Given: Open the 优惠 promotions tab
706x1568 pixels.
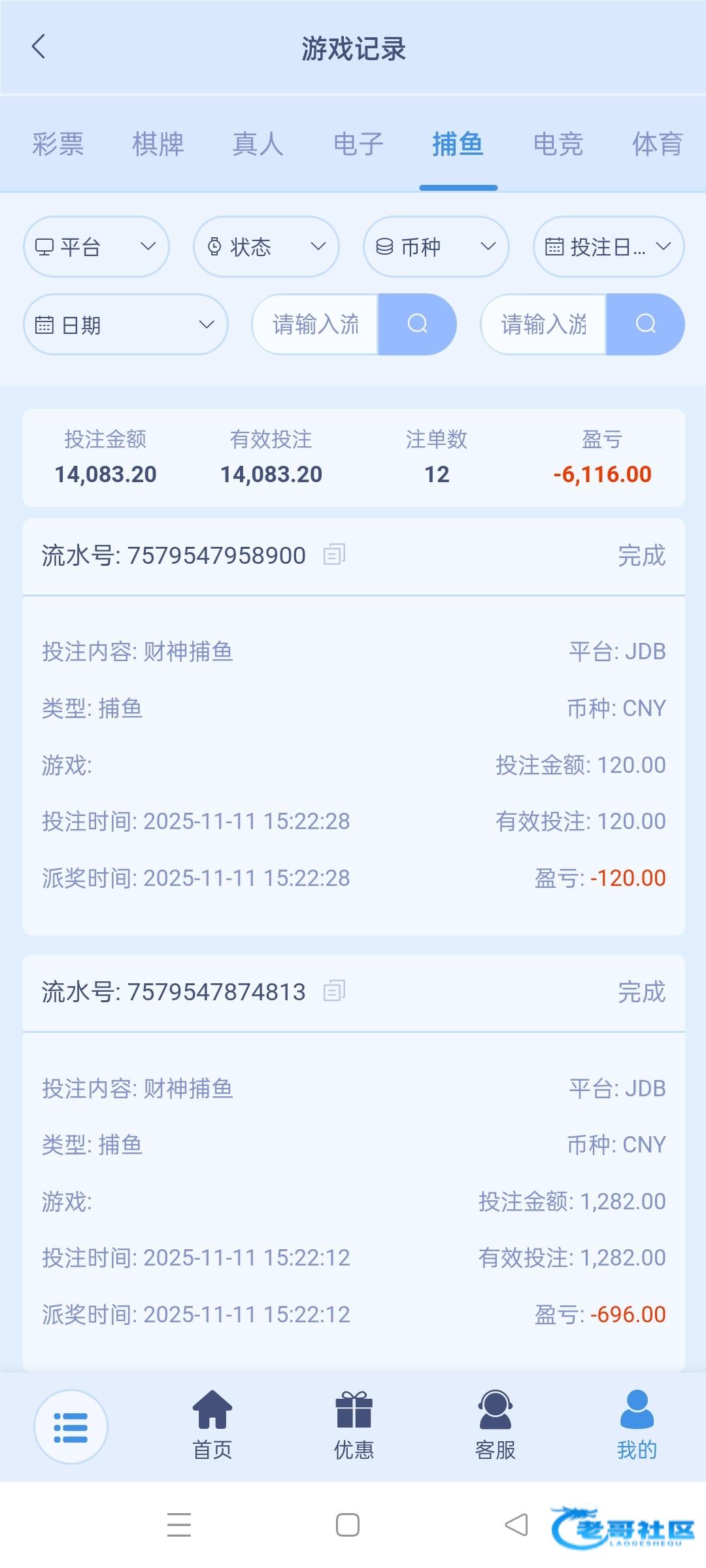Looking at the screenshot, I should (354, 1426).
